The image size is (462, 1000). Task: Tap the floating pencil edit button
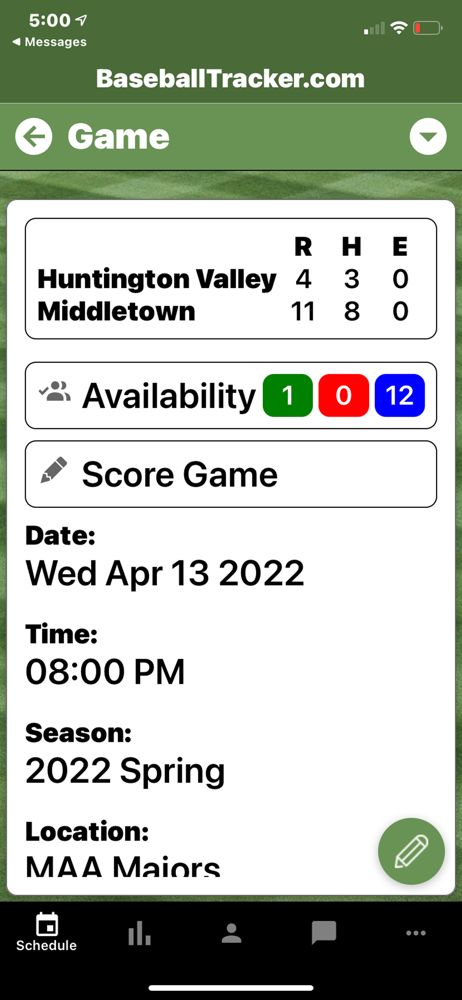(411, 851)
